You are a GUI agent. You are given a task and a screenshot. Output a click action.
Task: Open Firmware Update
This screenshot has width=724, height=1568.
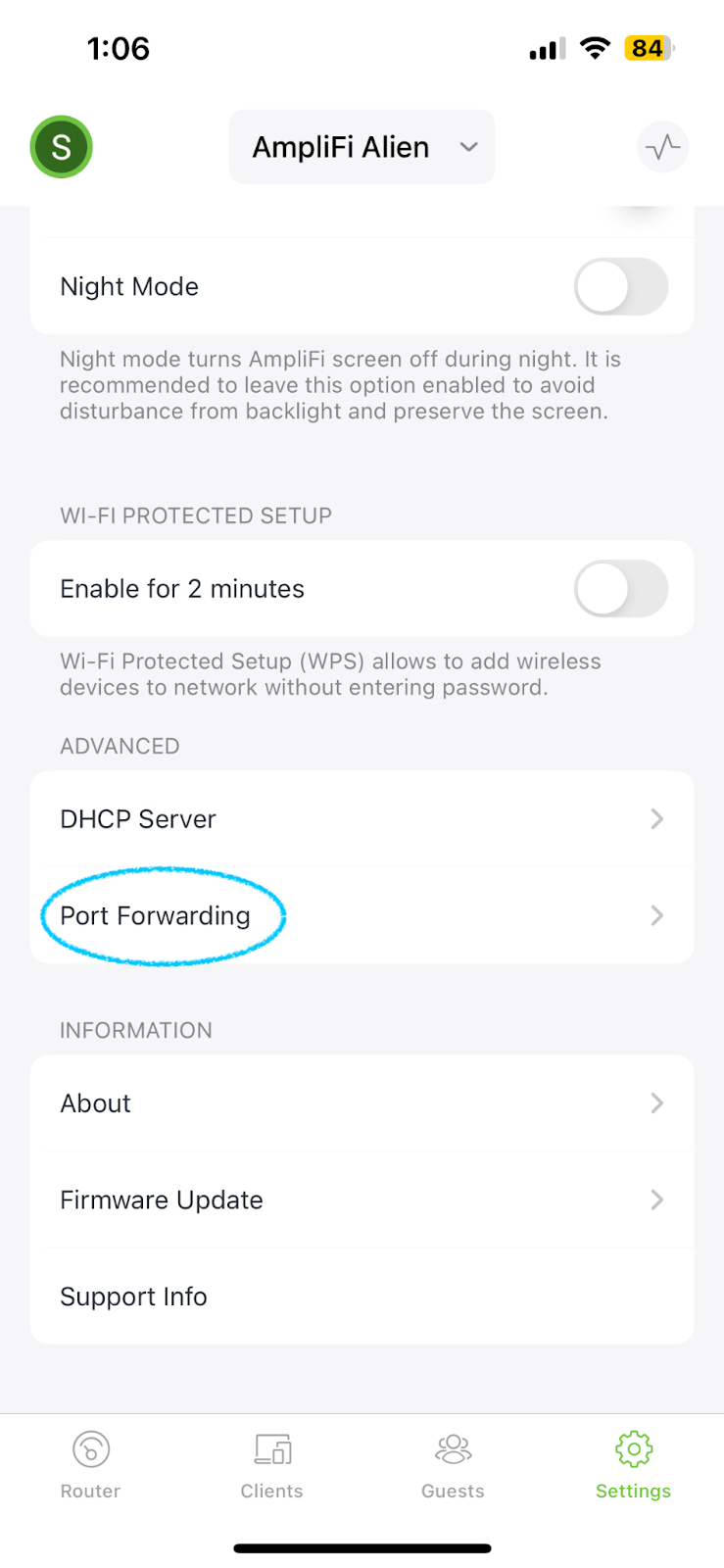click(x=362, y=1200)
